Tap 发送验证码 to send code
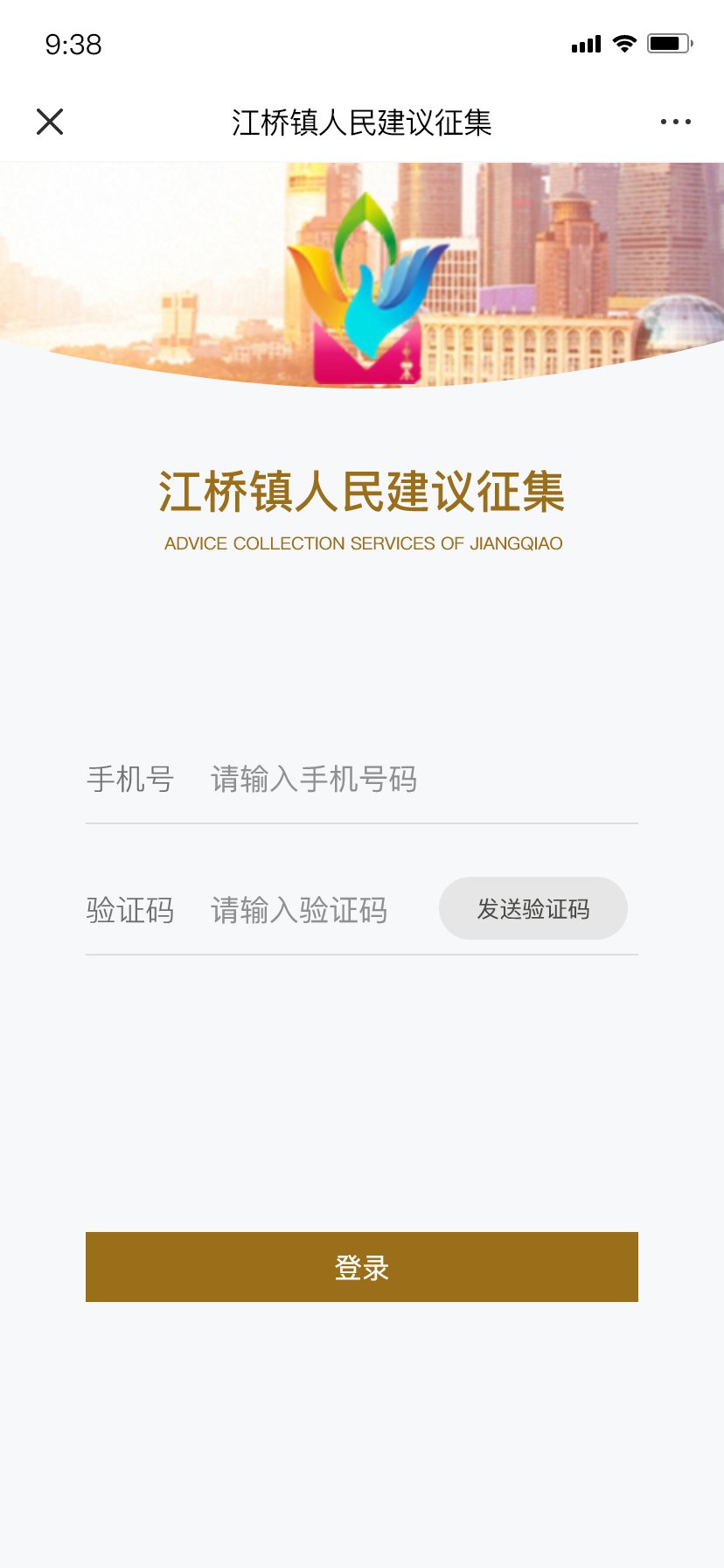The image size is (724, 1568). (x=533, y=908)
